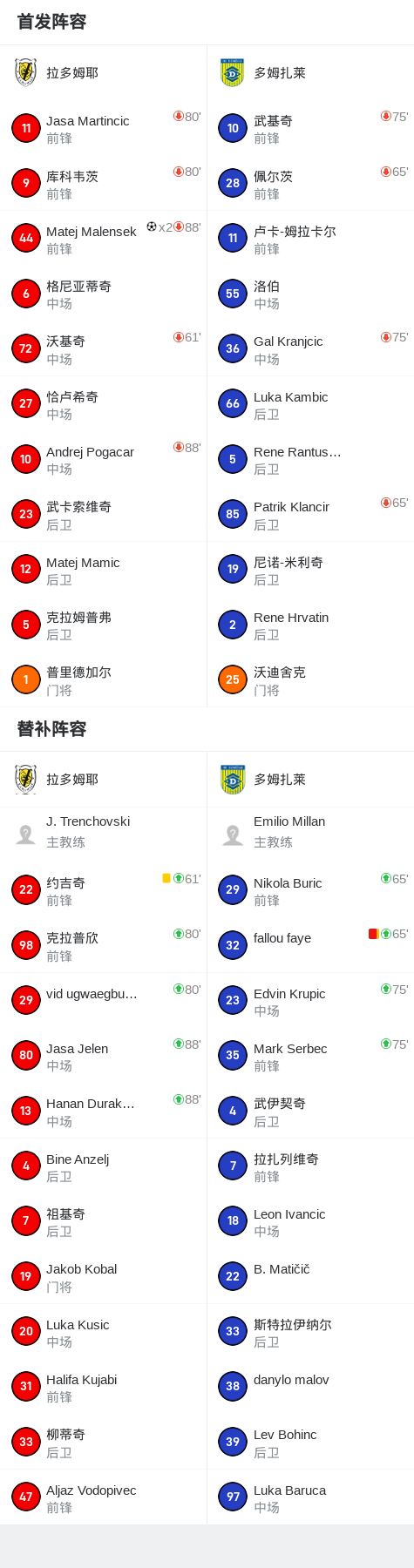Open Jasa Martincic's player profile
The height and width of the screenshot is (1568, 414).
pos(103,128)
